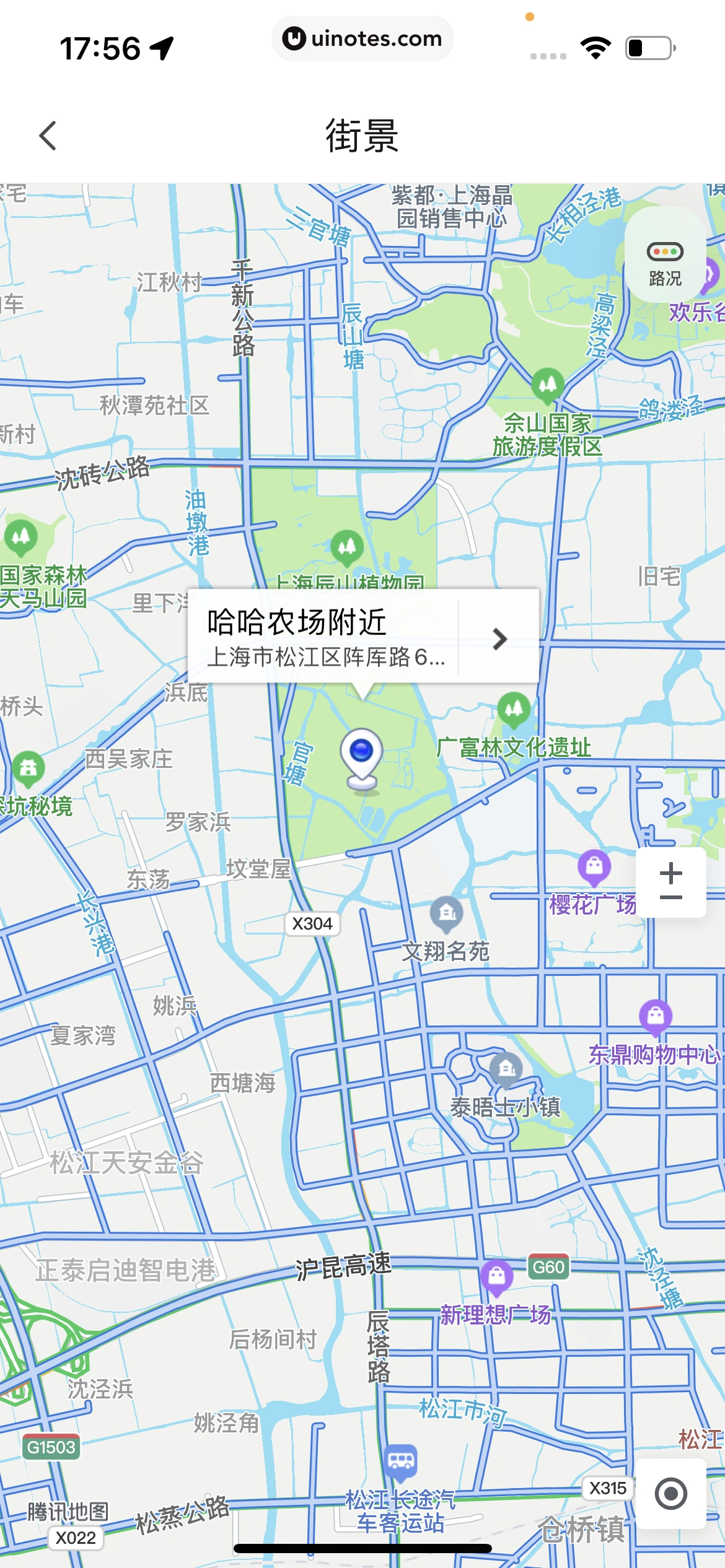Zoom in with the plus button
The image size is (725, 1568).
[x=670, y=873]
